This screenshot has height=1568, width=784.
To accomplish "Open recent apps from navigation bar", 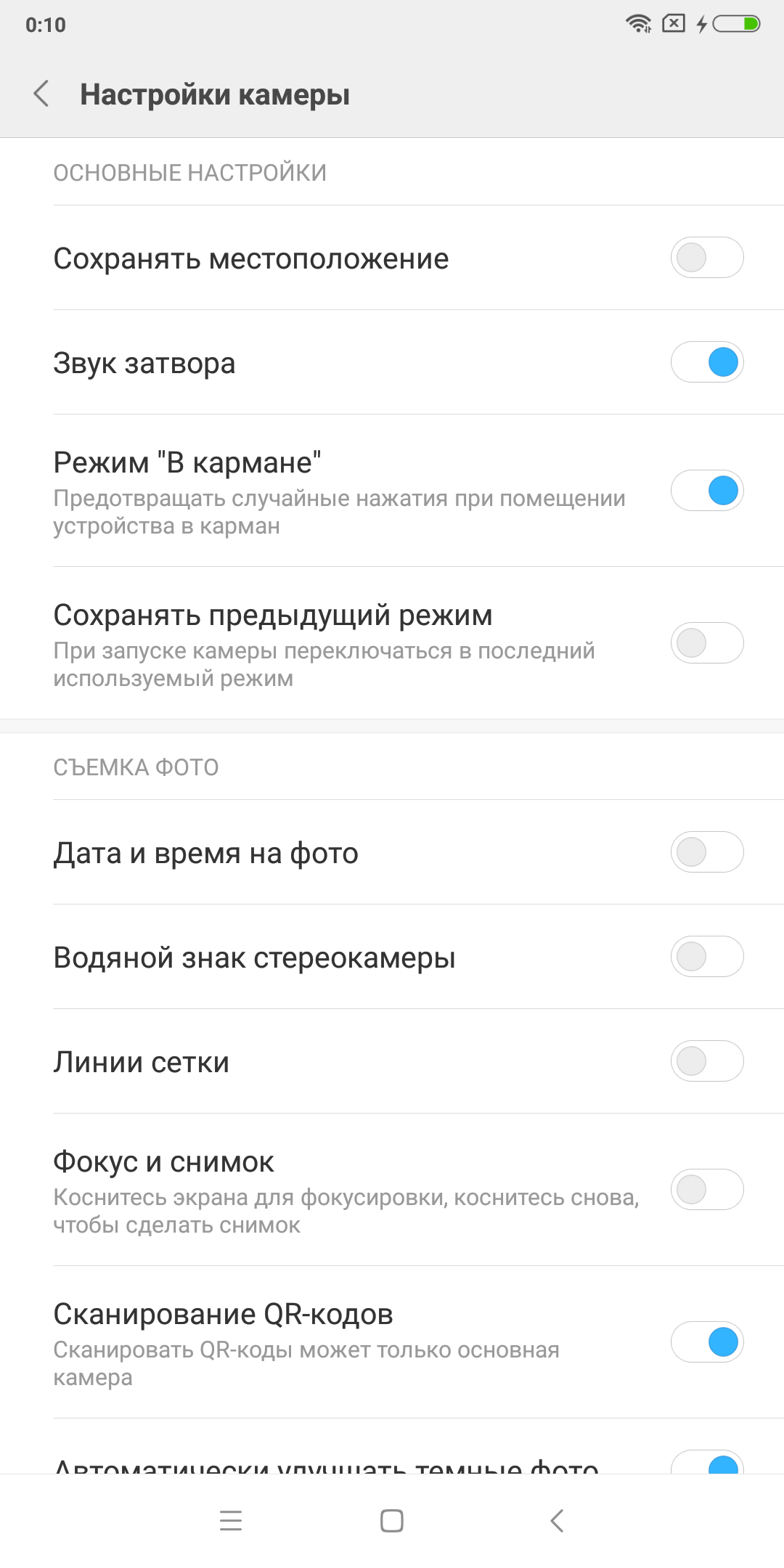I will (231, 1521).
